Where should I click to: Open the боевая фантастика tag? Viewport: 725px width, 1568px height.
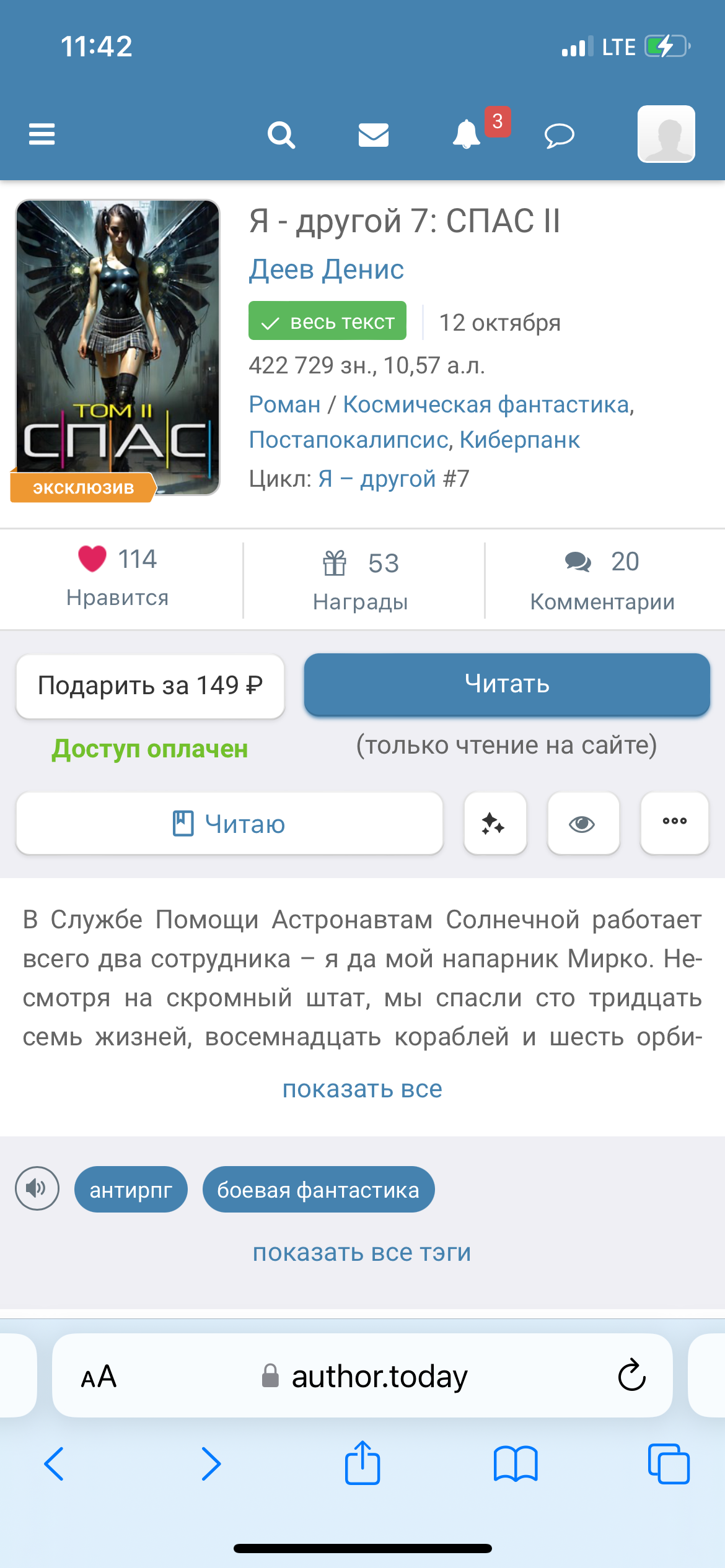coord(318,1190)
